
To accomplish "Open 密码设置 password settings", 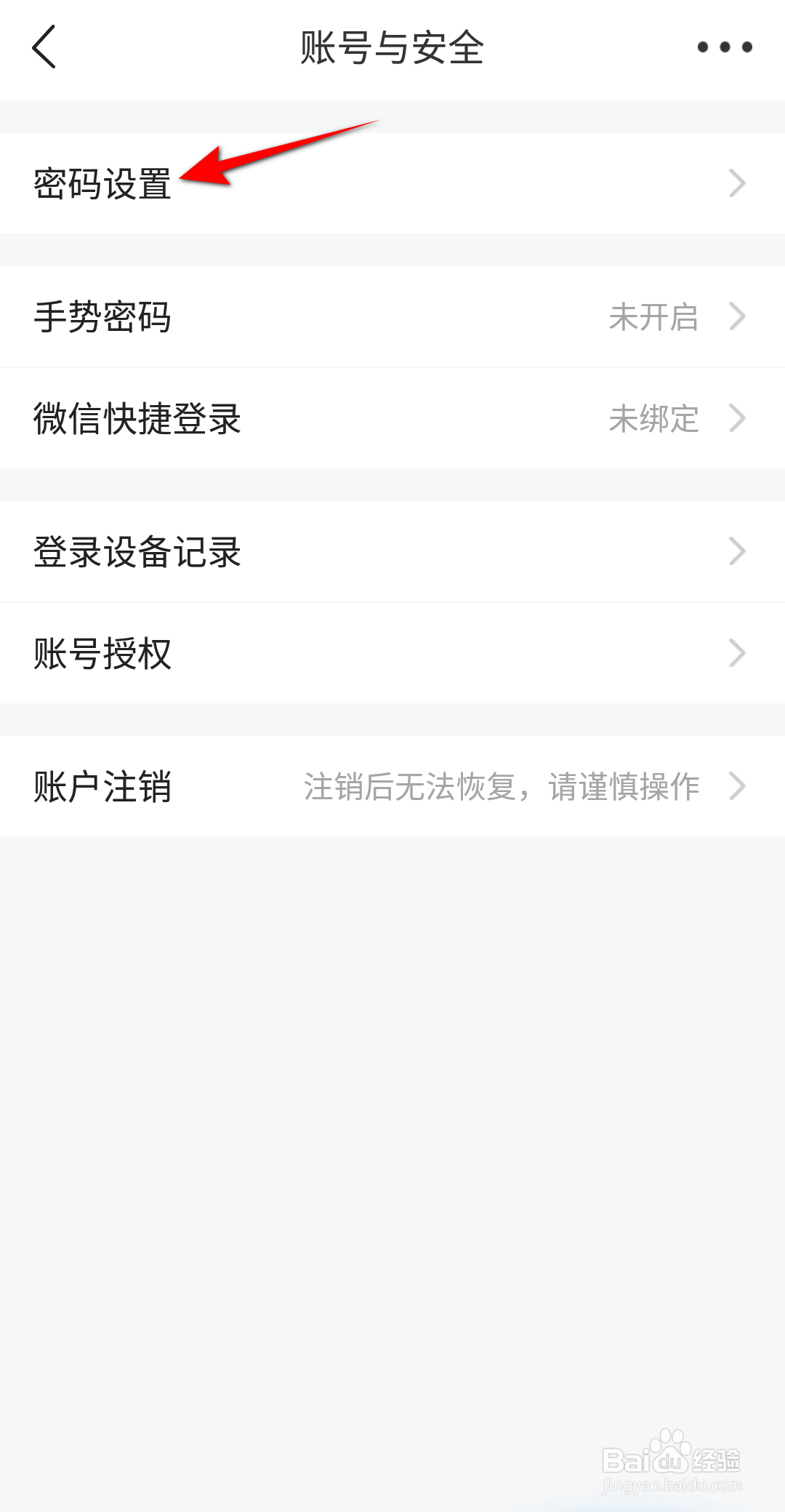I will [x=104, y=183].
